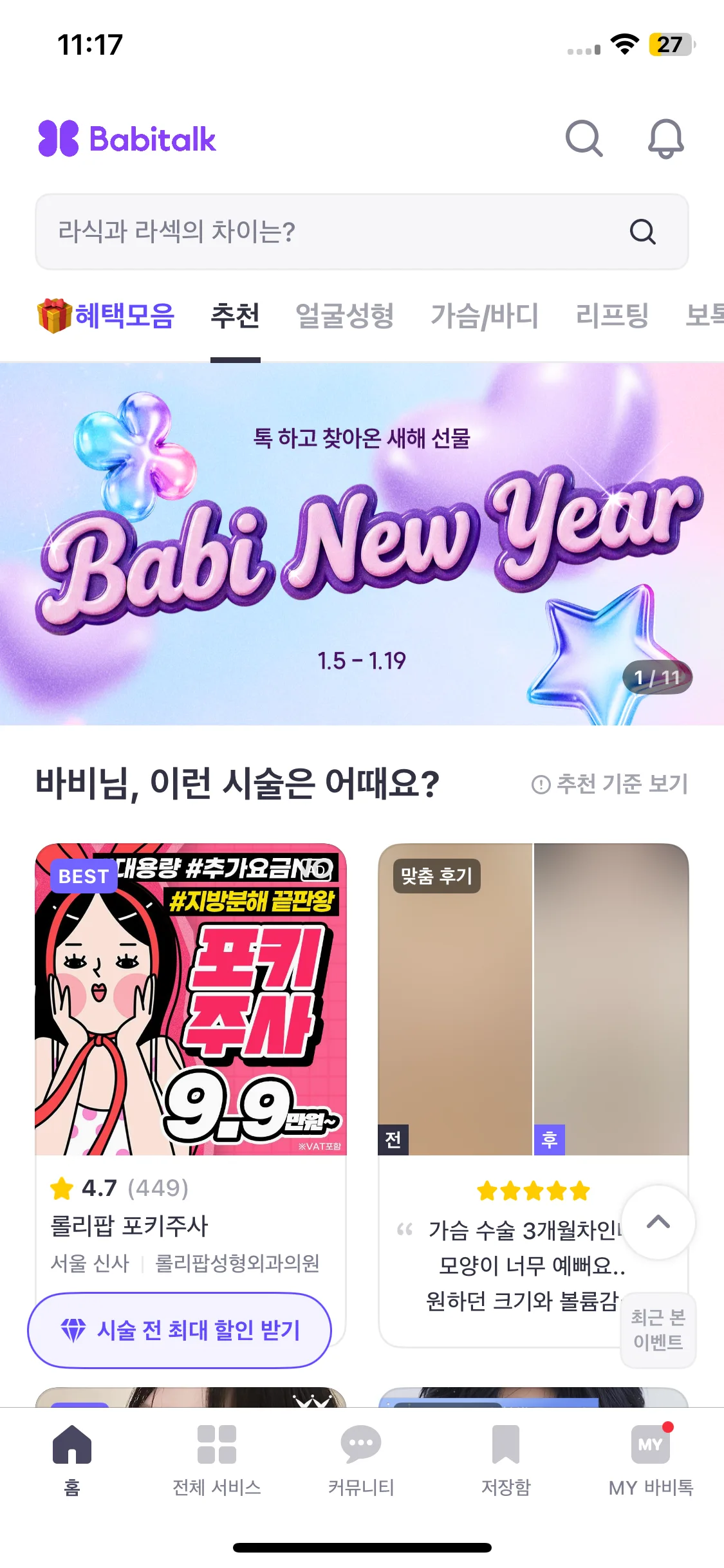The width and height of the screenshot is (724, 1568).
Task: Tap the 라식과 라섹의 차이는? search field
Action: coord(362,232)
